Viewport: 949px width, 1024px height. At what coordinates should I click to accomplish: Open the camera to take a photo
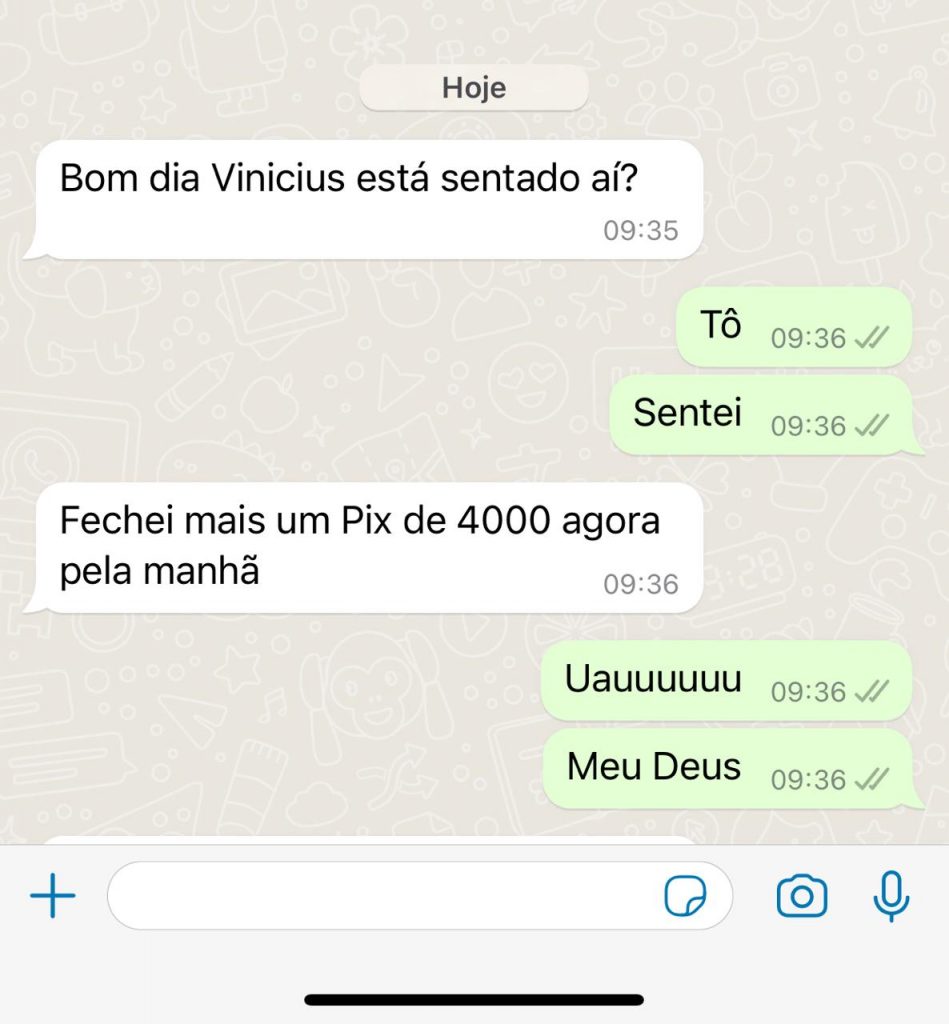pos(802,896)
